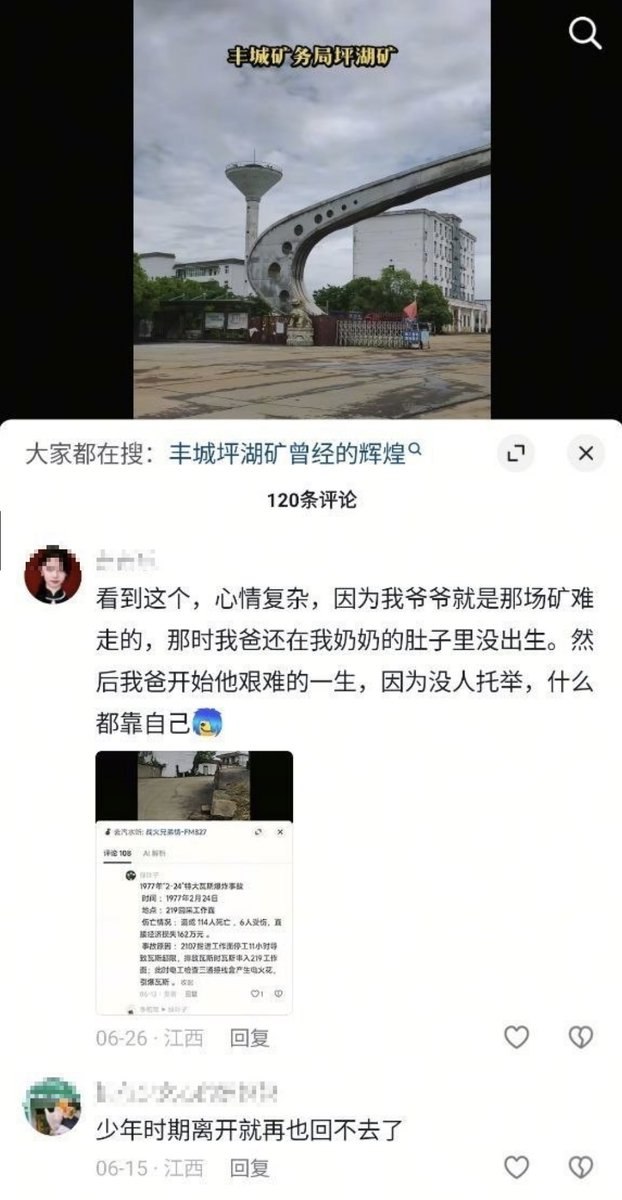Open the profile avatar of the 06-26 commenter
This screenshot has height=1200, width=622.
[52, 575]
